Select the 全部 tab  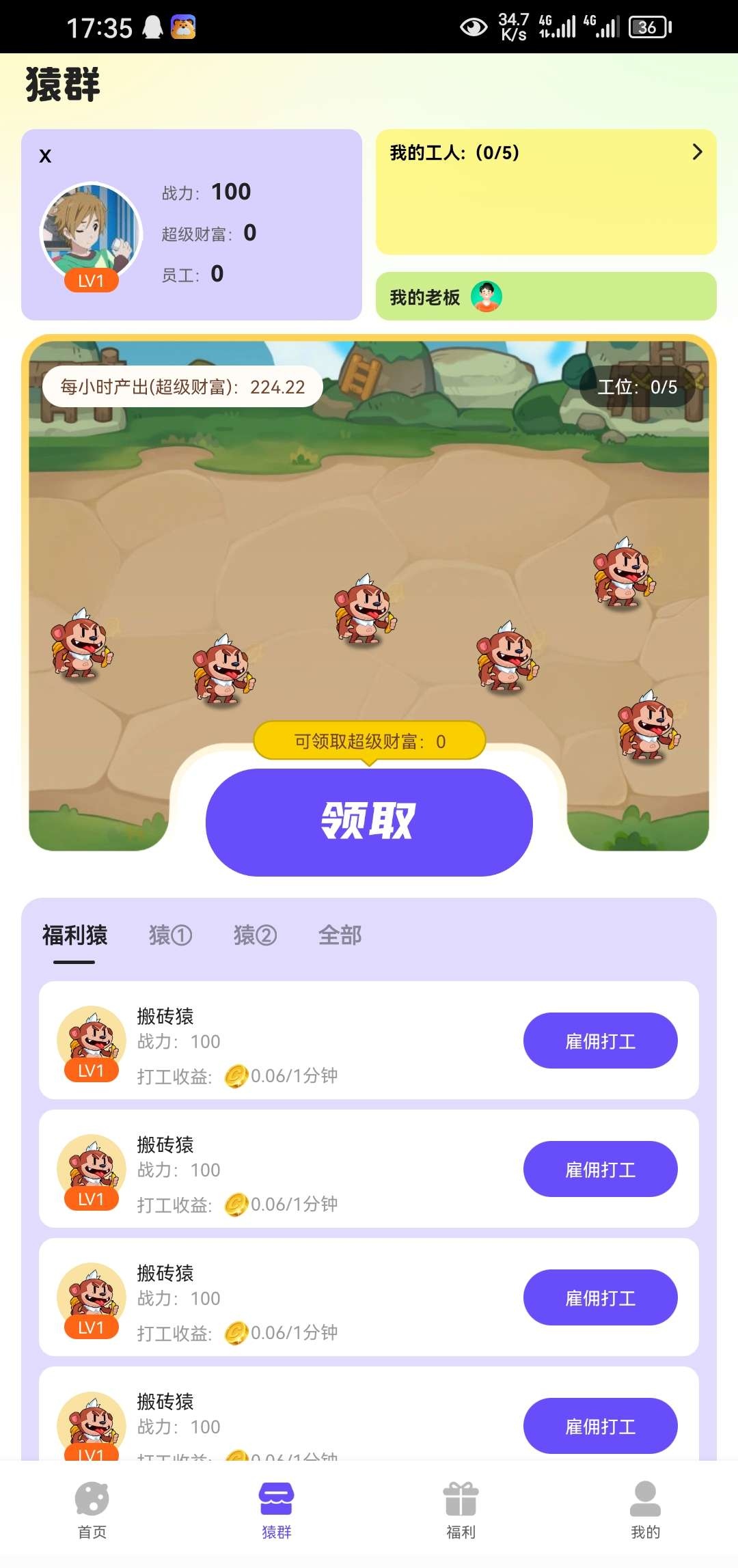click(340, 935)
